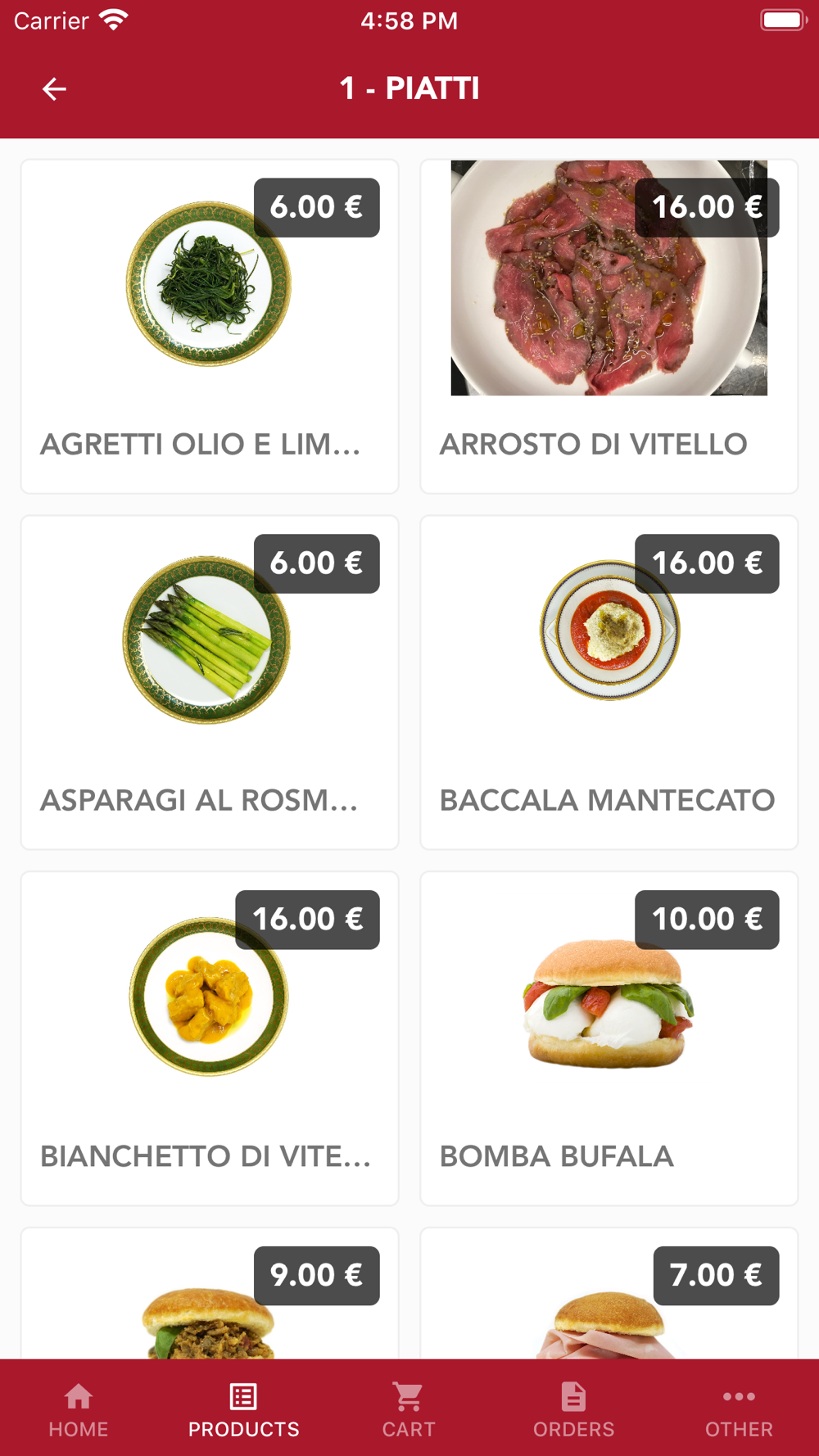Screen dimensions: 819x1456
Task: Tap the Bianchetto di Vite... card
Action: point(210,1038)
